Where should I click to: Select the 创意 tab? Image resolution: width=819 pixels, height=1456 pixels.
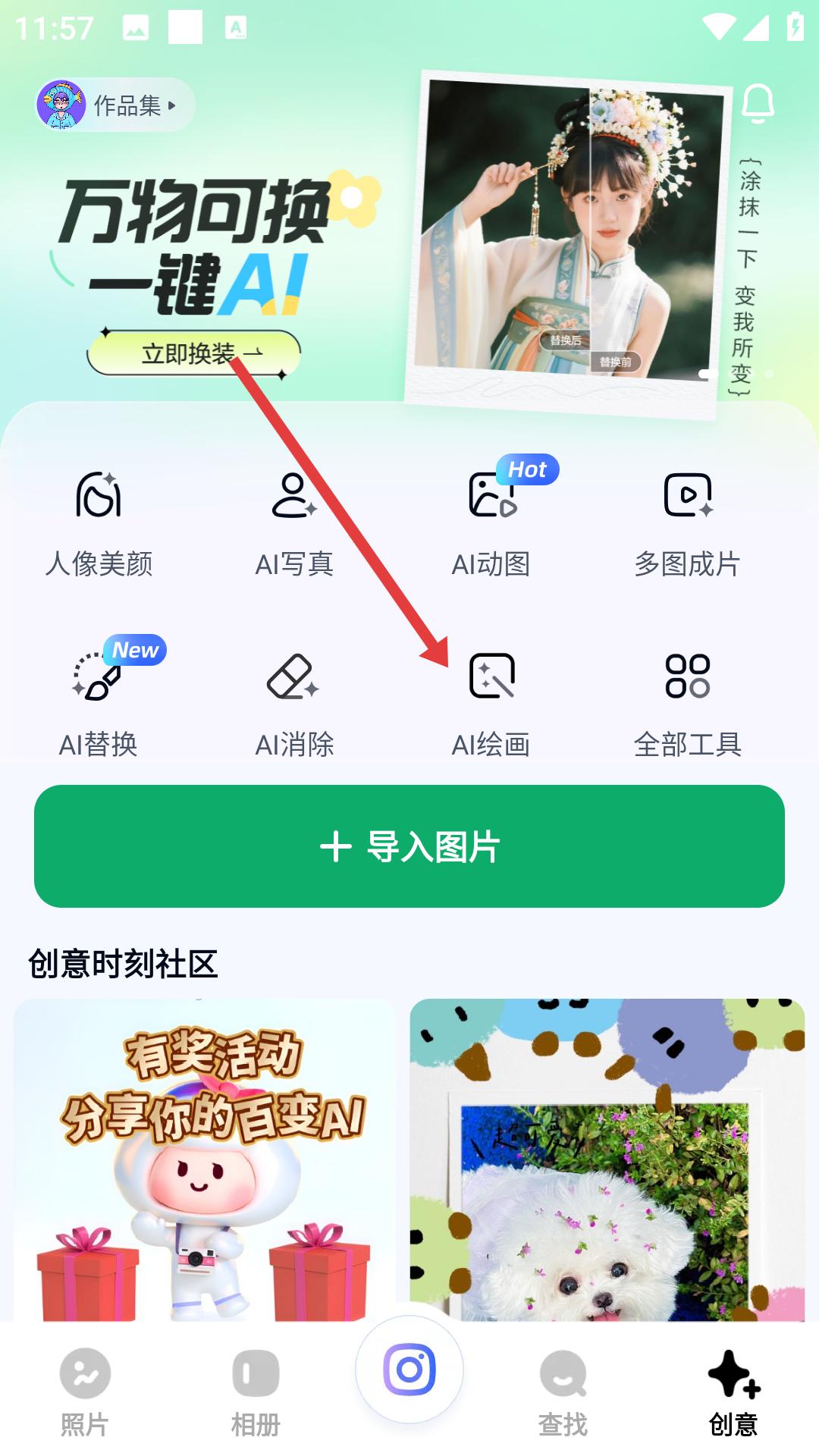click(x=733, y=1392)
